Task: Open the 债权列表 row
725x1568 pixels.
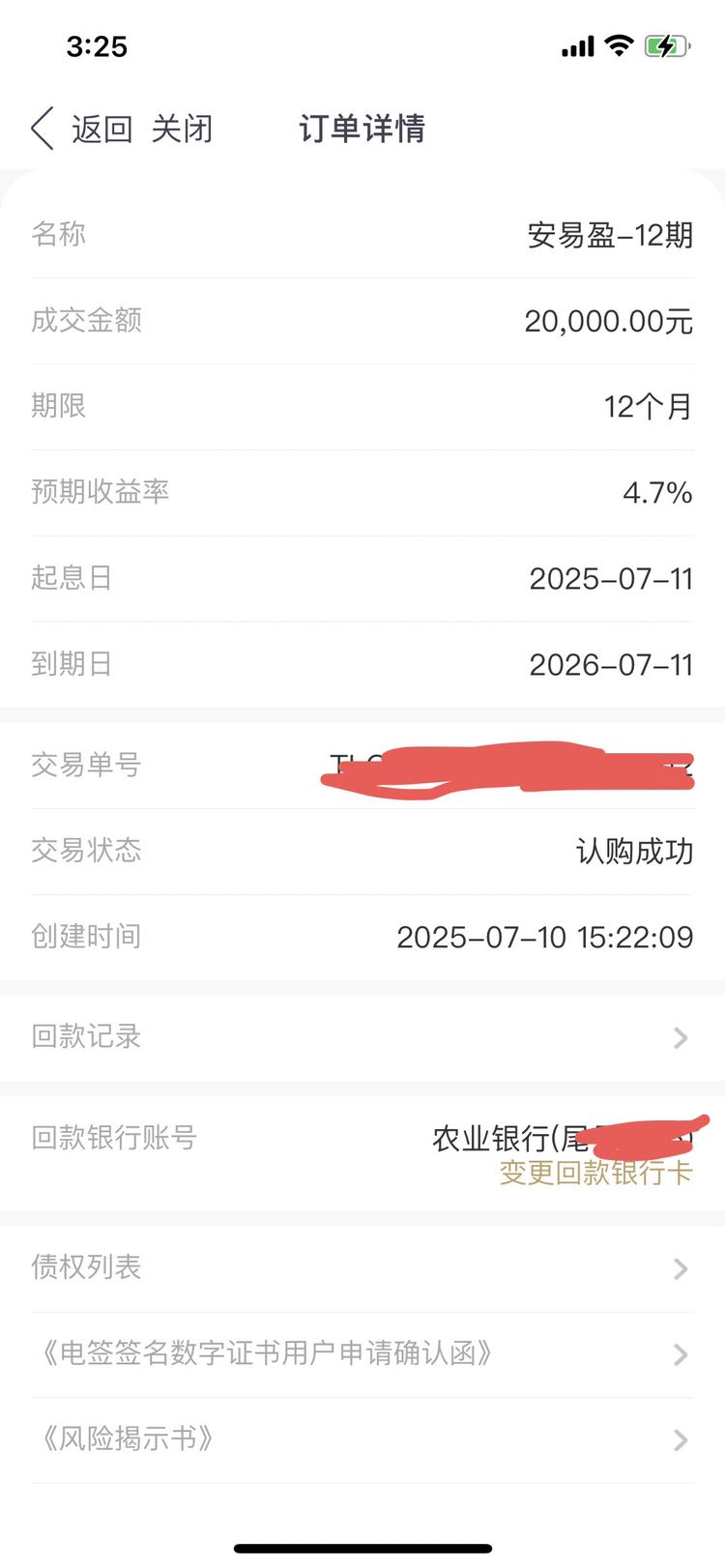Action: (362, 1267)
